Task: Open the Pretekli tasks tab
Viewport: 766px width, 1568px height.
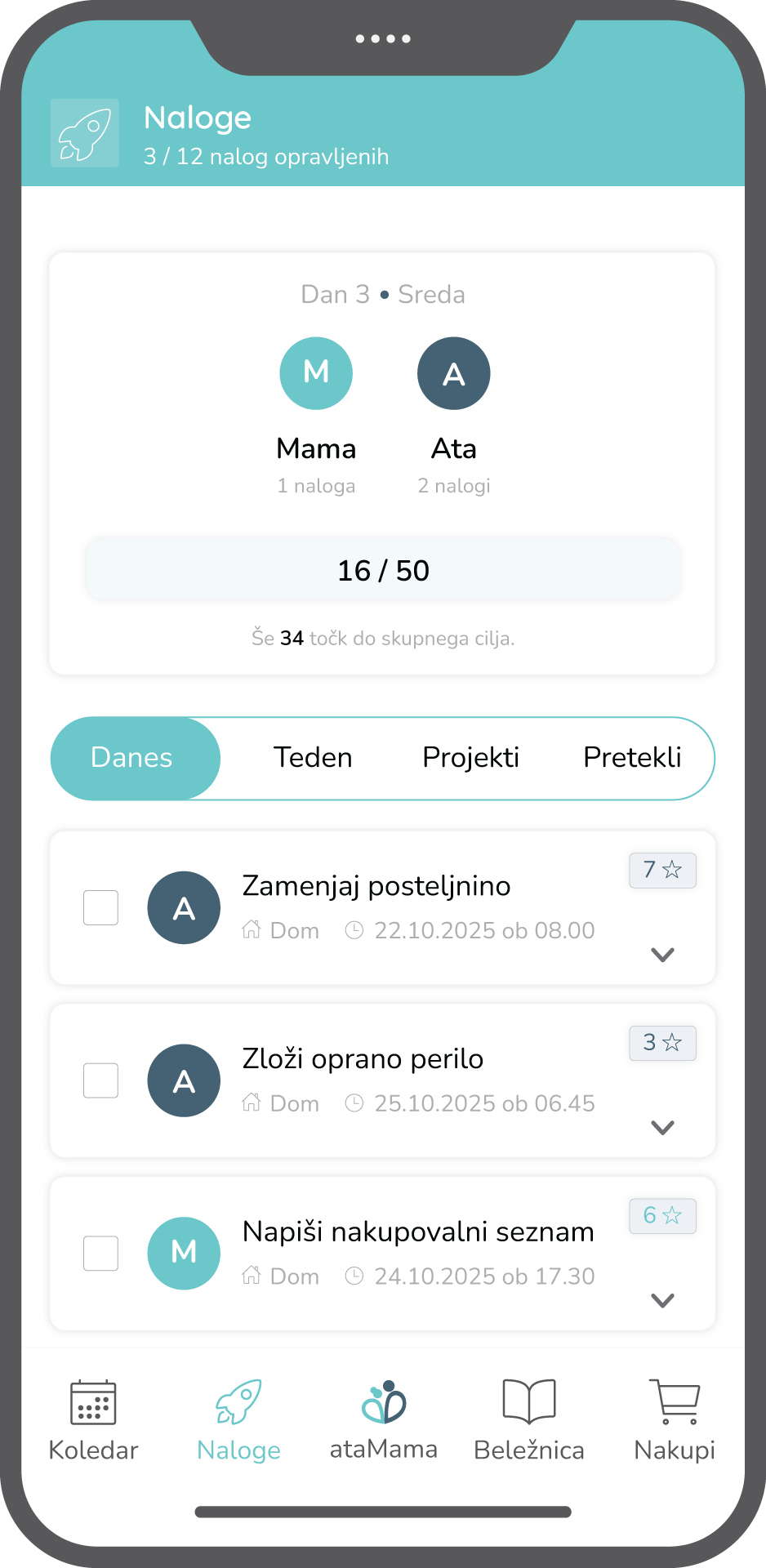Action: [x=632, y=758]
